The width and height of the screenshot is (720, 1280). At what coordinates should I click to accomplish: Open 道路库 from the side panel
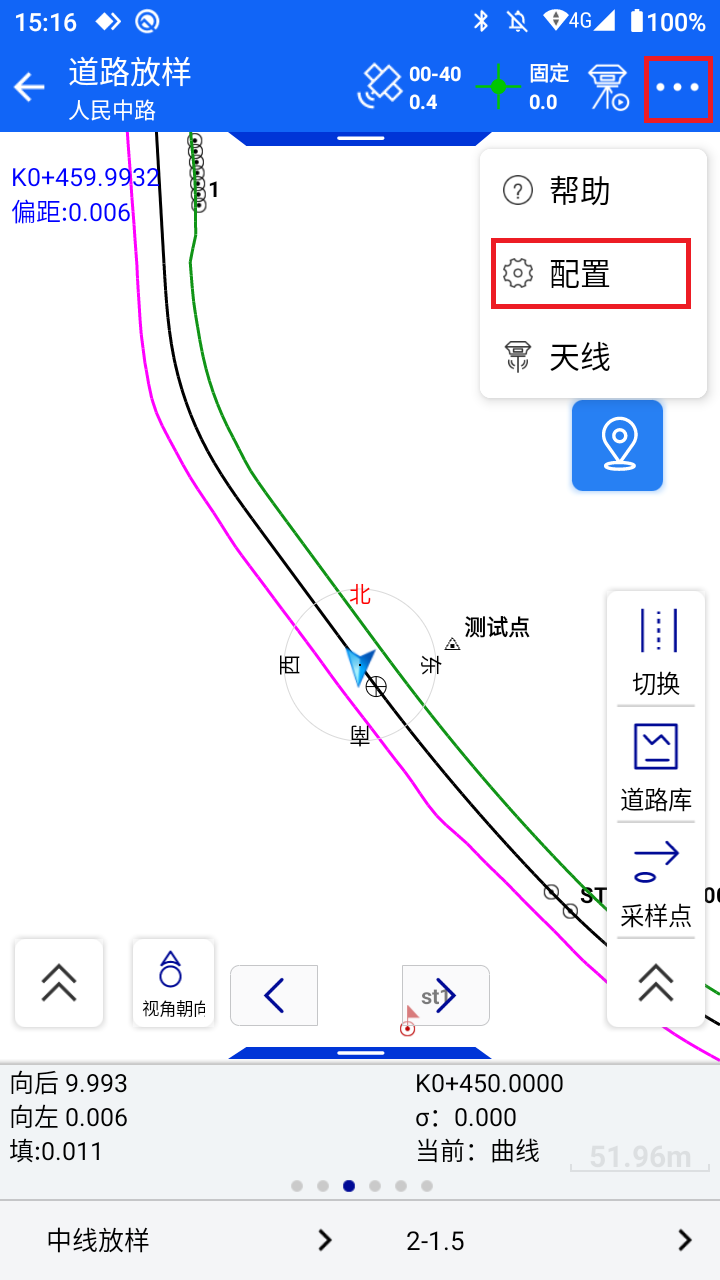tap(656, 767)
